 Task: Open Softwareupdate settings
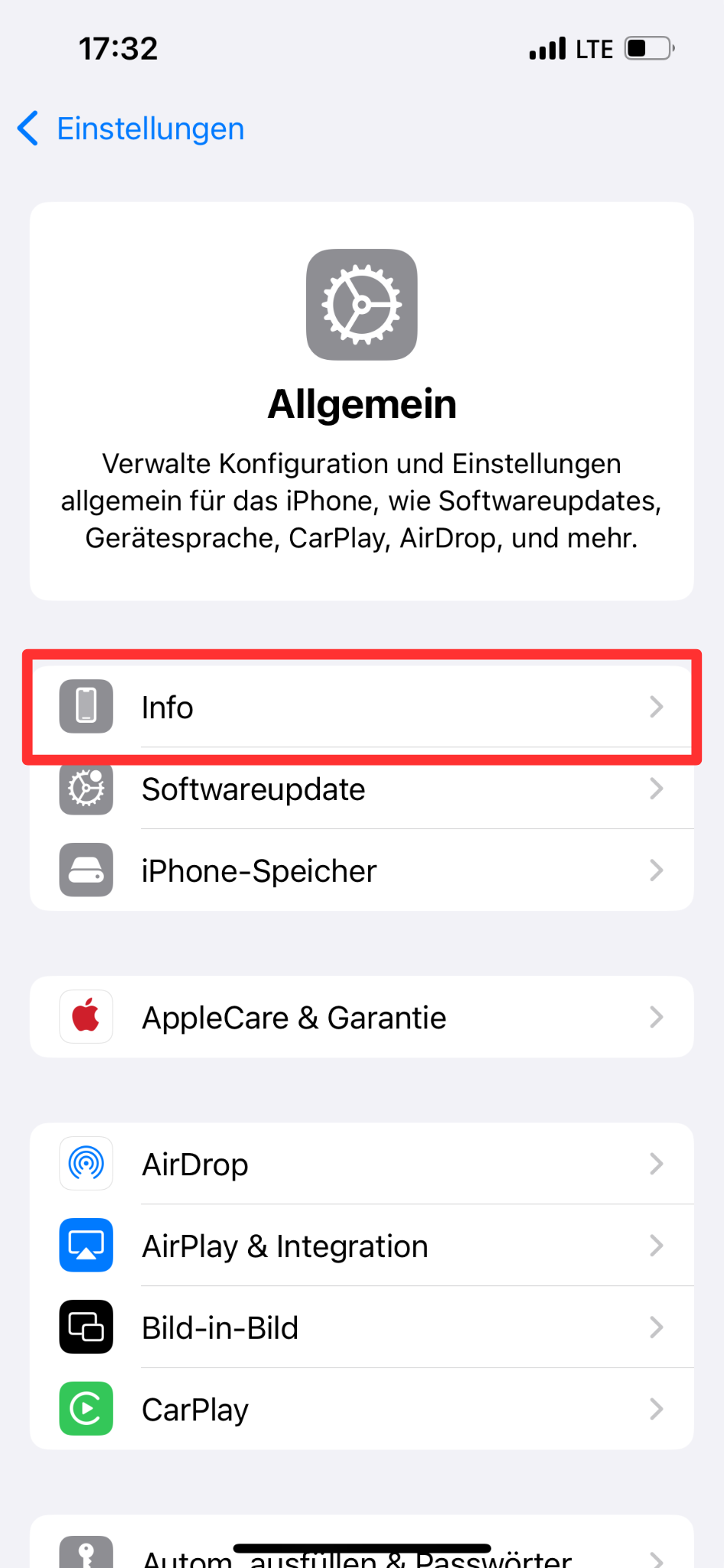click(x=361, y=789)
